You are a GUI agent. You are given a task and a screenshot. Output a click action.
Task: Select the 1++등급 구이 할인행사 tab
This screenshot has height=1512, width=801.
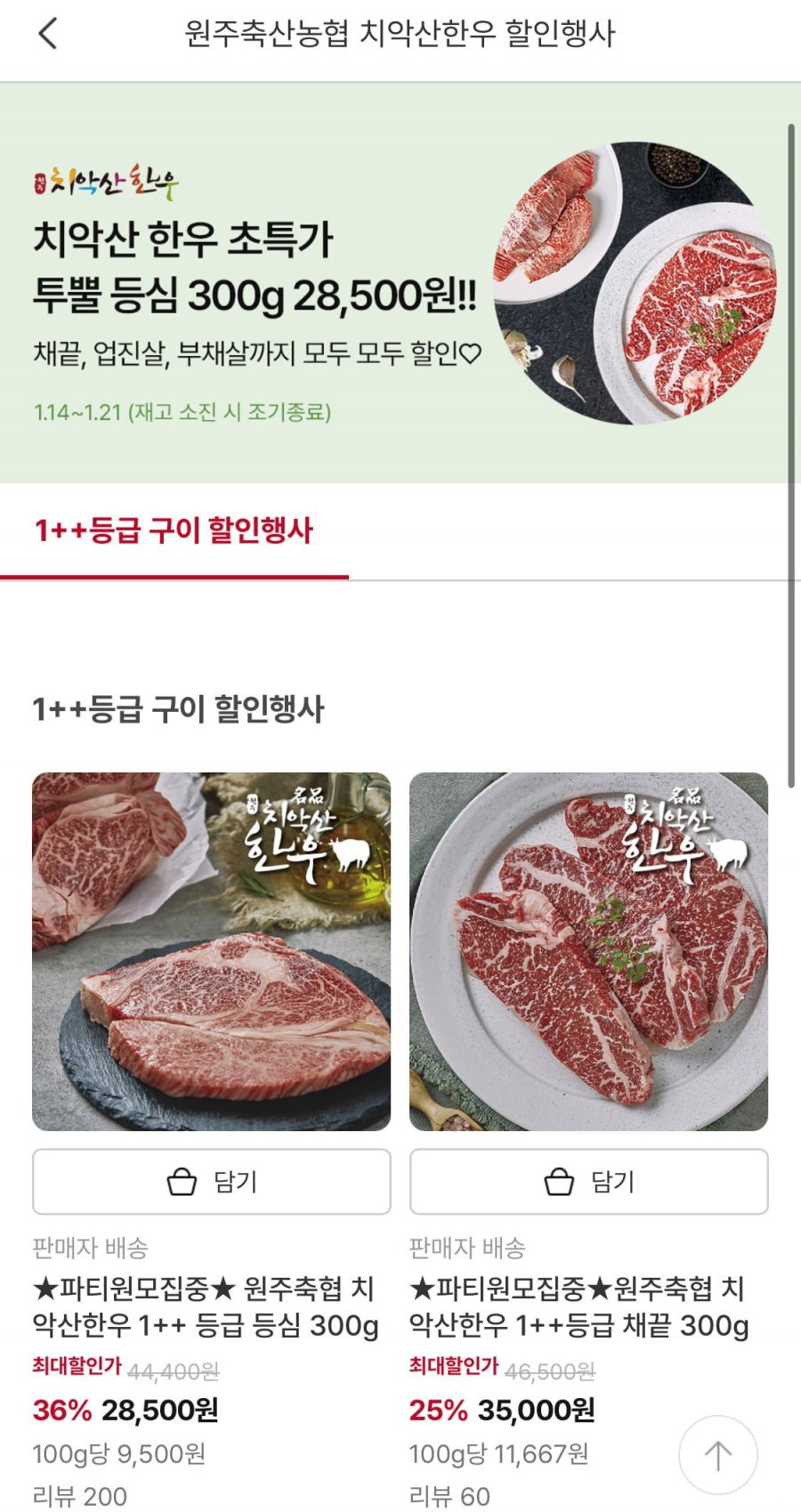[174, 531]
